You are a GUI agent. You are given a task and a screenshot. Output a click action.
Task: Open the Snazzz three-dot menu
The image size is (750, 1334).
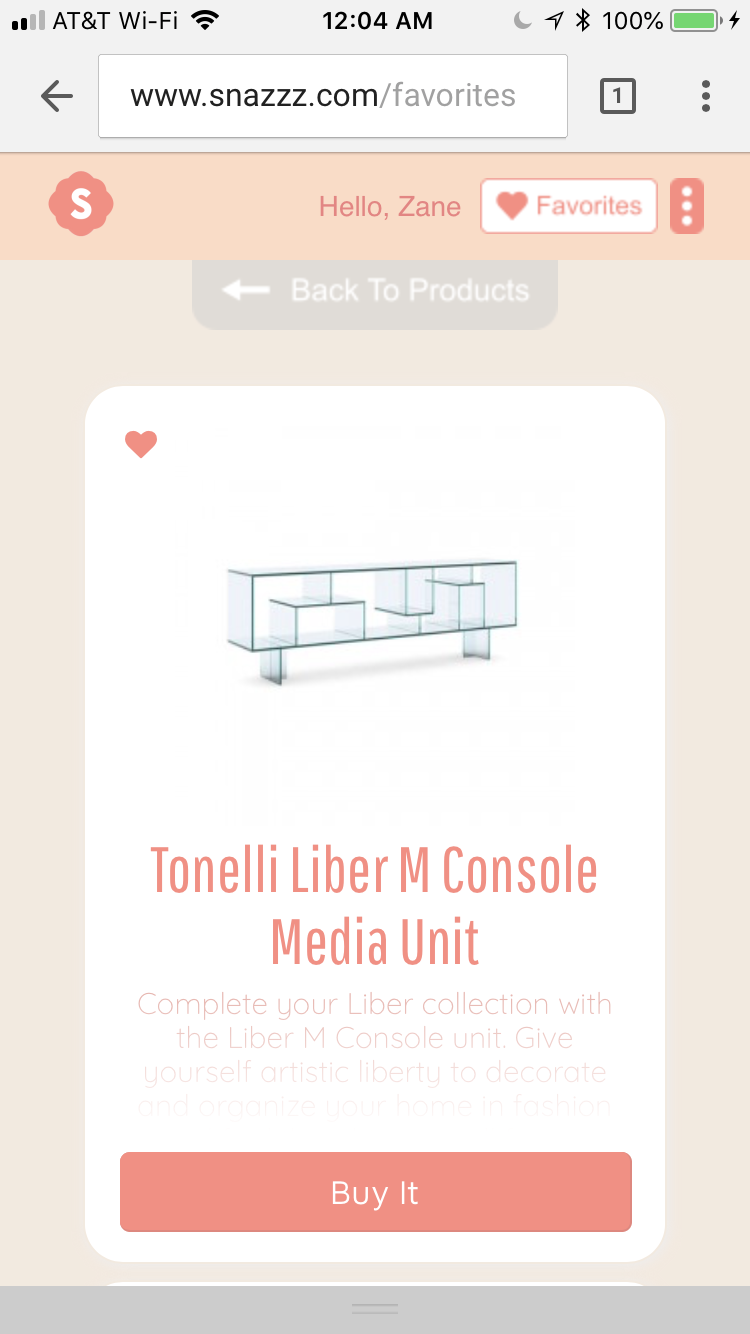[x=686, y=206]
